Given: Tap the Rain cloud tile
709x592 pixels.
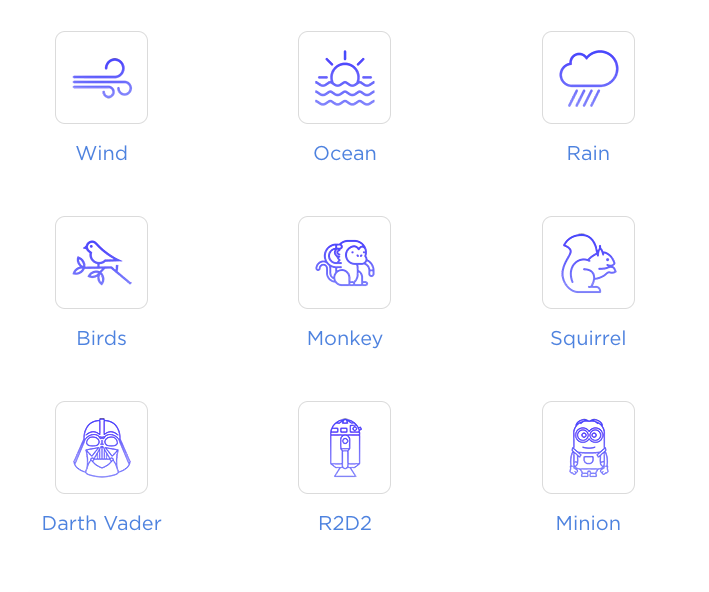Looking at the screenshot, I should [x=588, y=78].
